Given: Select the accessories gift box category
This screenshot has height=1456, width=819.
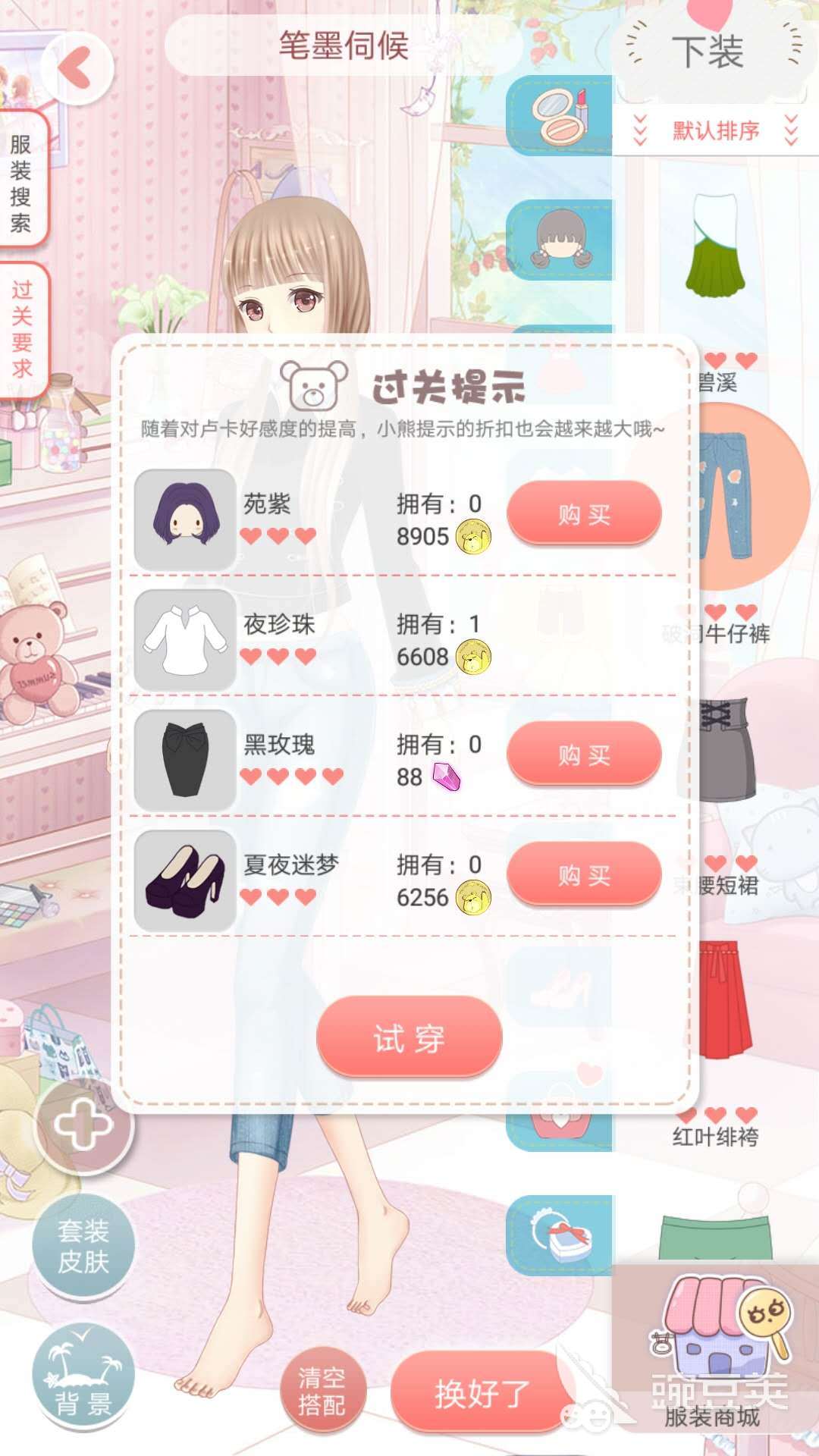Looking at the screenshot, I should pyautogui.click(x=561, y=1235).
